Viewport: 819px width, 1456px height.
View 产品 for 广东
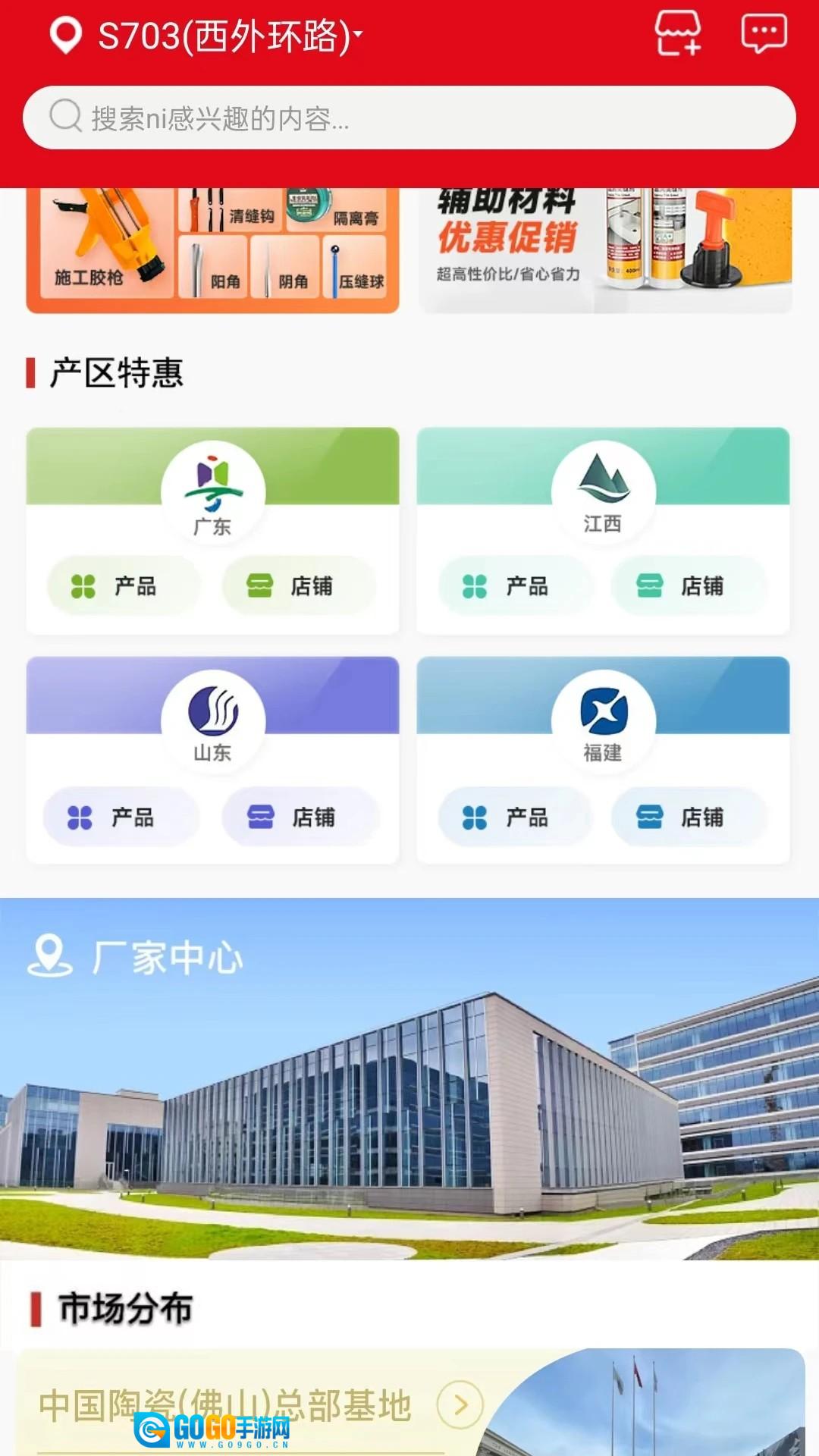124,586
